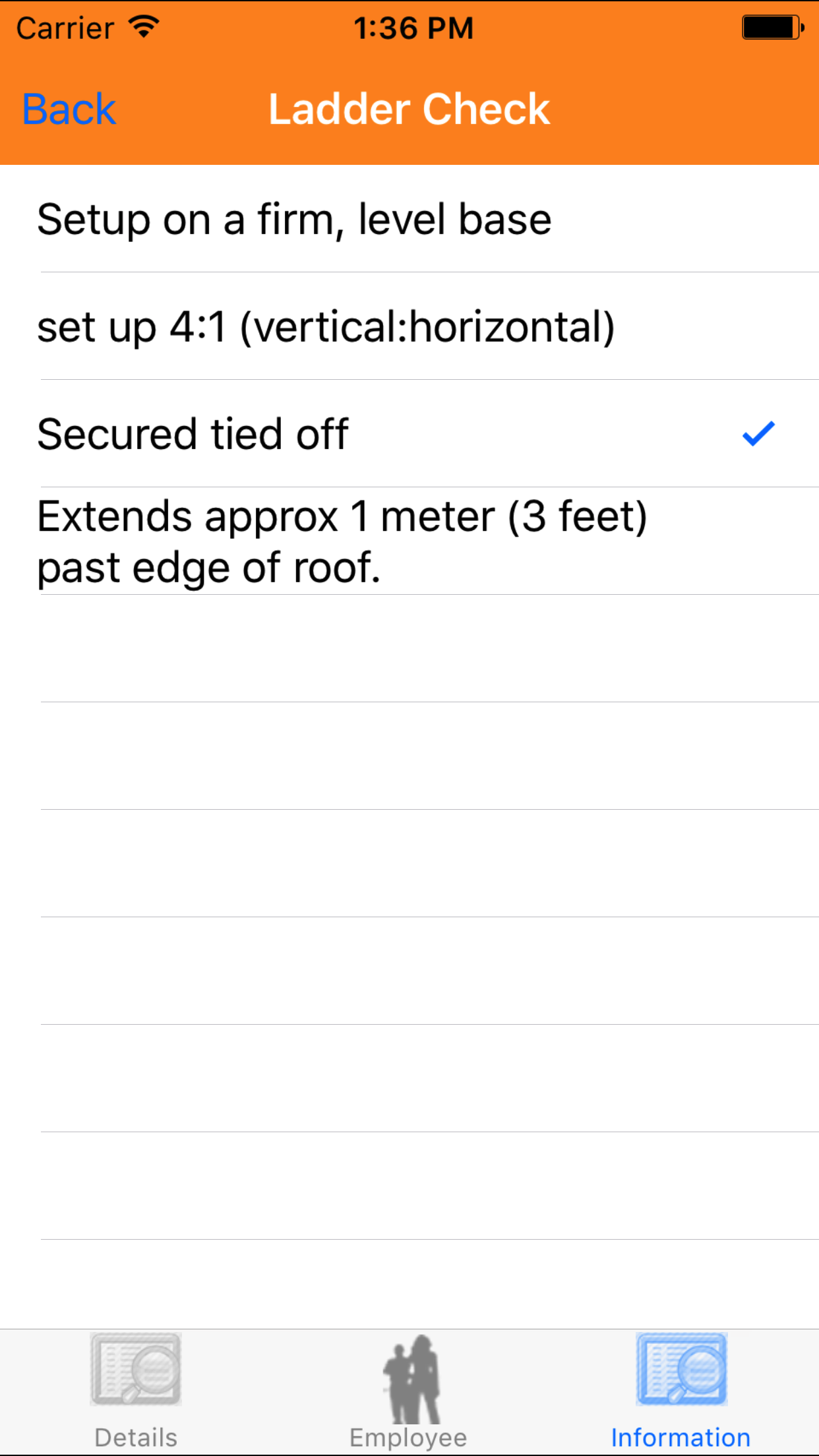Select 'Extends approx 1 meter past edge of roof'
Image resolution: width=819 pixels, height=1456 pixels.
409,541
